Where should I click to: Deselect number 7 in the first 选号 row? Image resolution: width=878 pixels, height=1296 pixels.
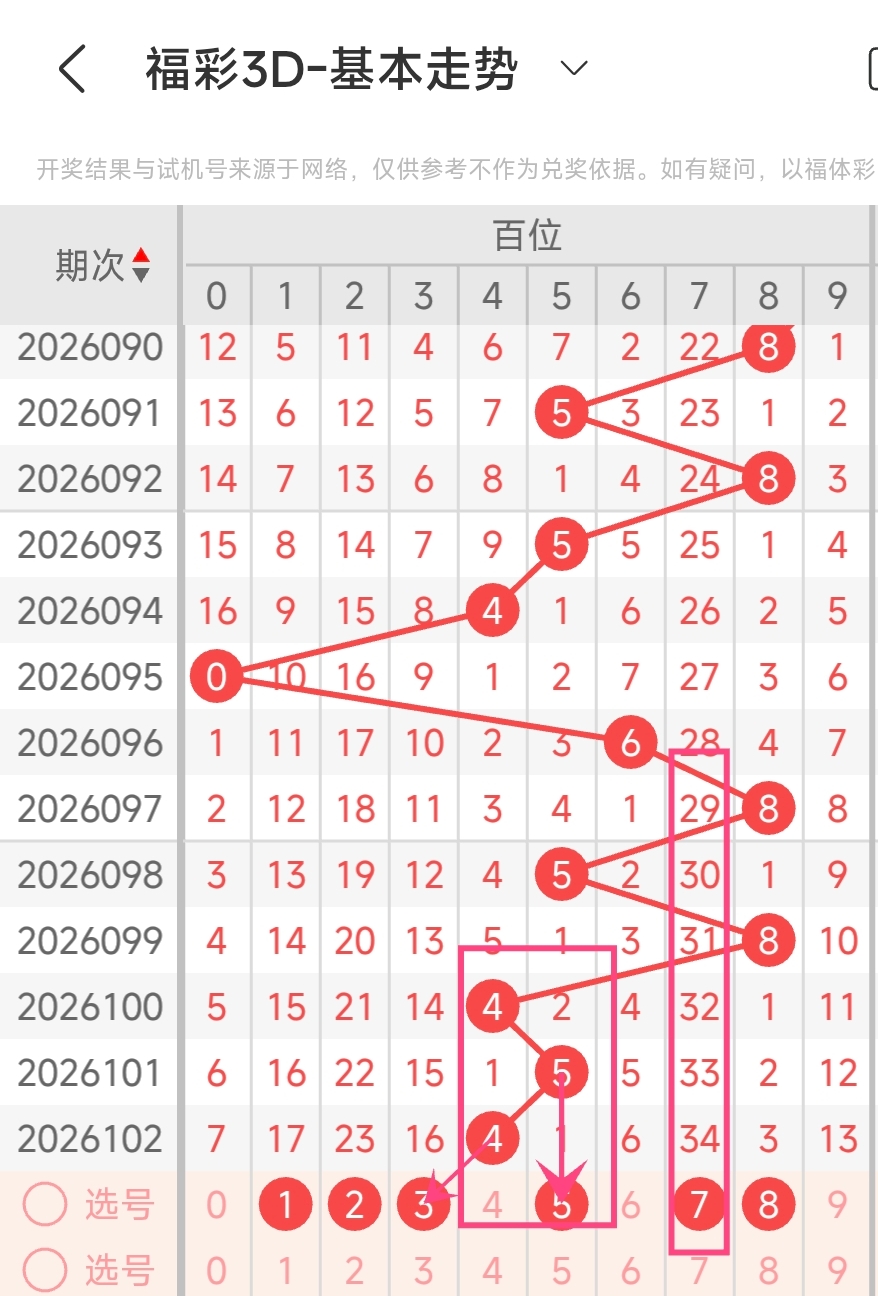point(698,1205)
